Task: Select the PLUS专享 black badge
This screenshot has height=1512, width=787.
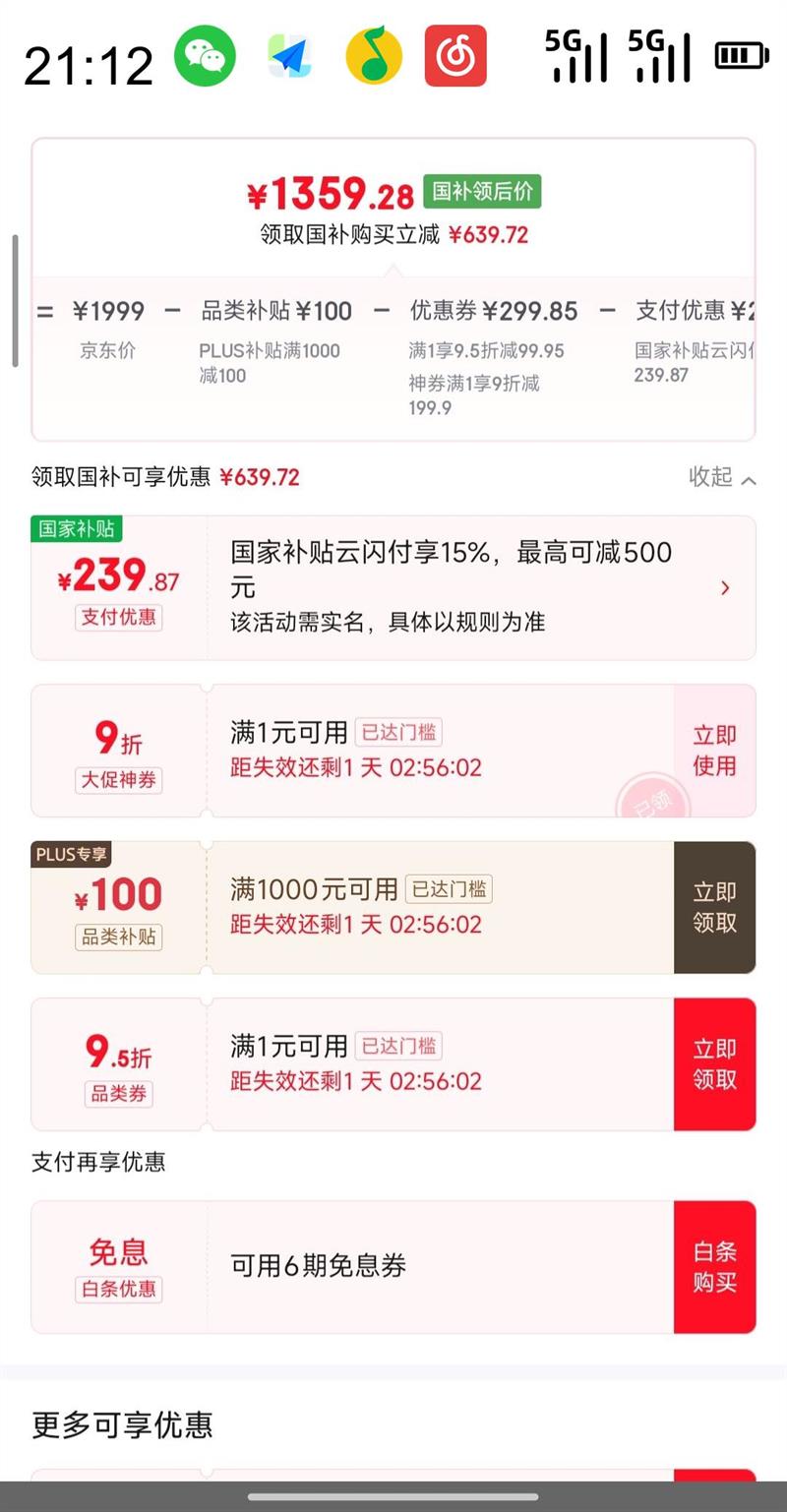Action: (x=71, y=854)
